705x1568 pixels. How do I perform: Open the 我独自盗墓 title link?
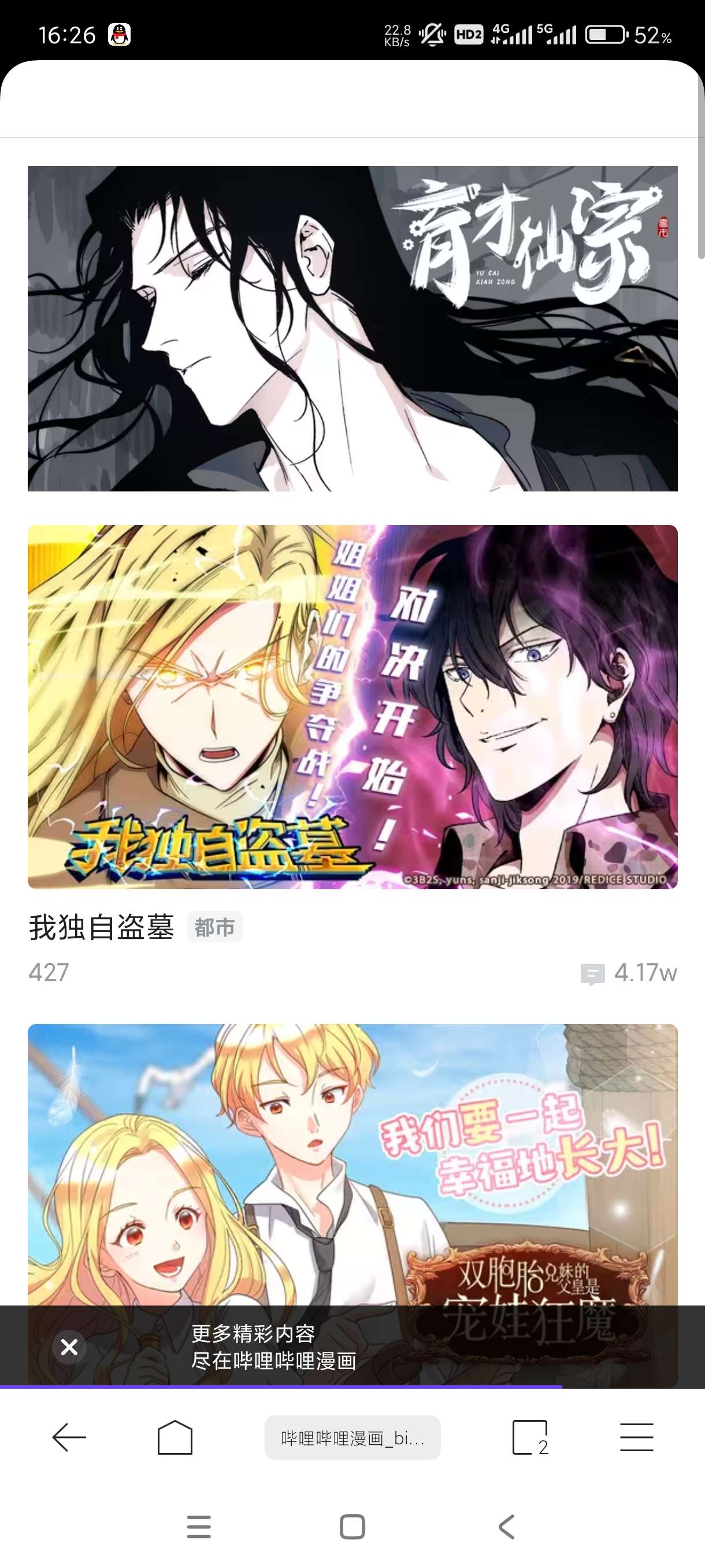102,927
